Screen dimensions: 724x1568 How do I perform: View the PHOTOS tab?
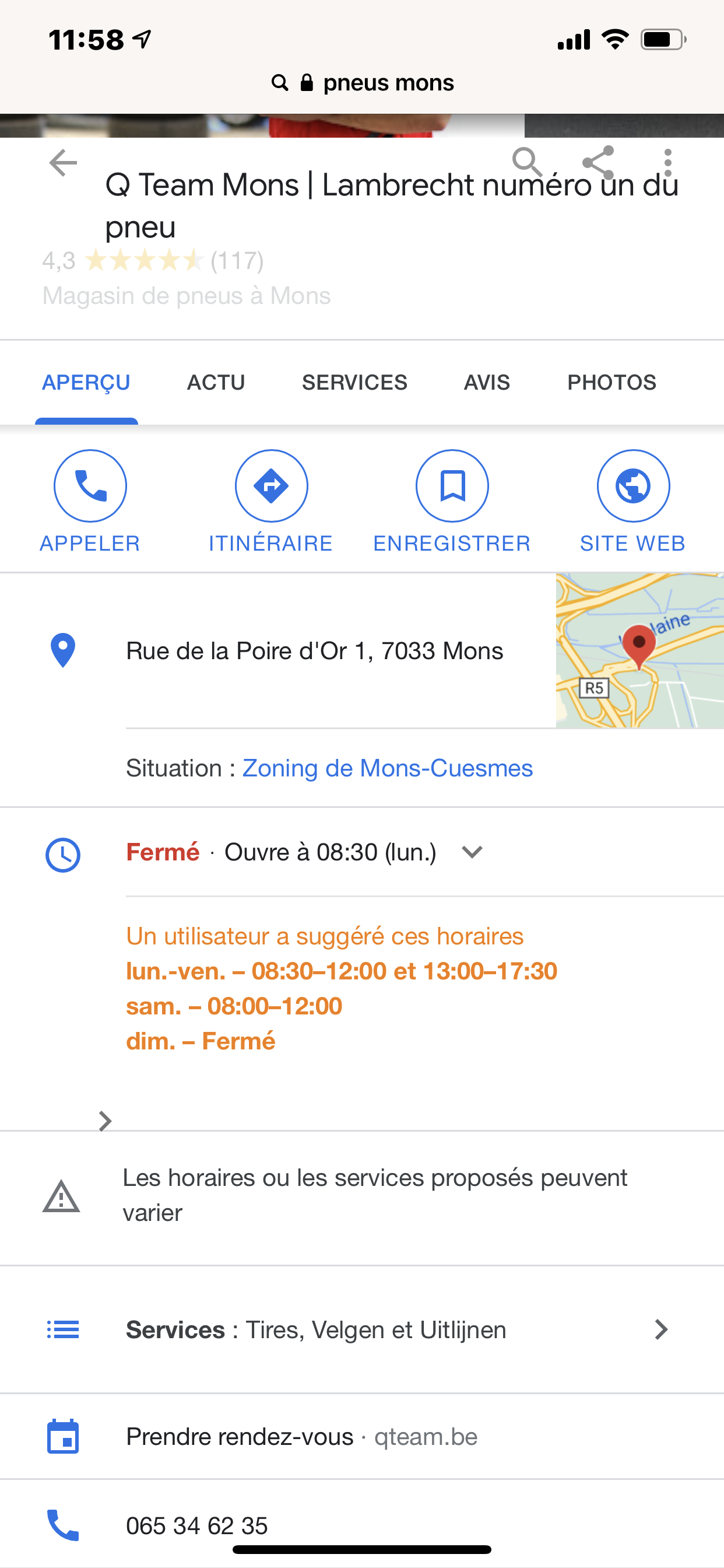pos(611,382)
